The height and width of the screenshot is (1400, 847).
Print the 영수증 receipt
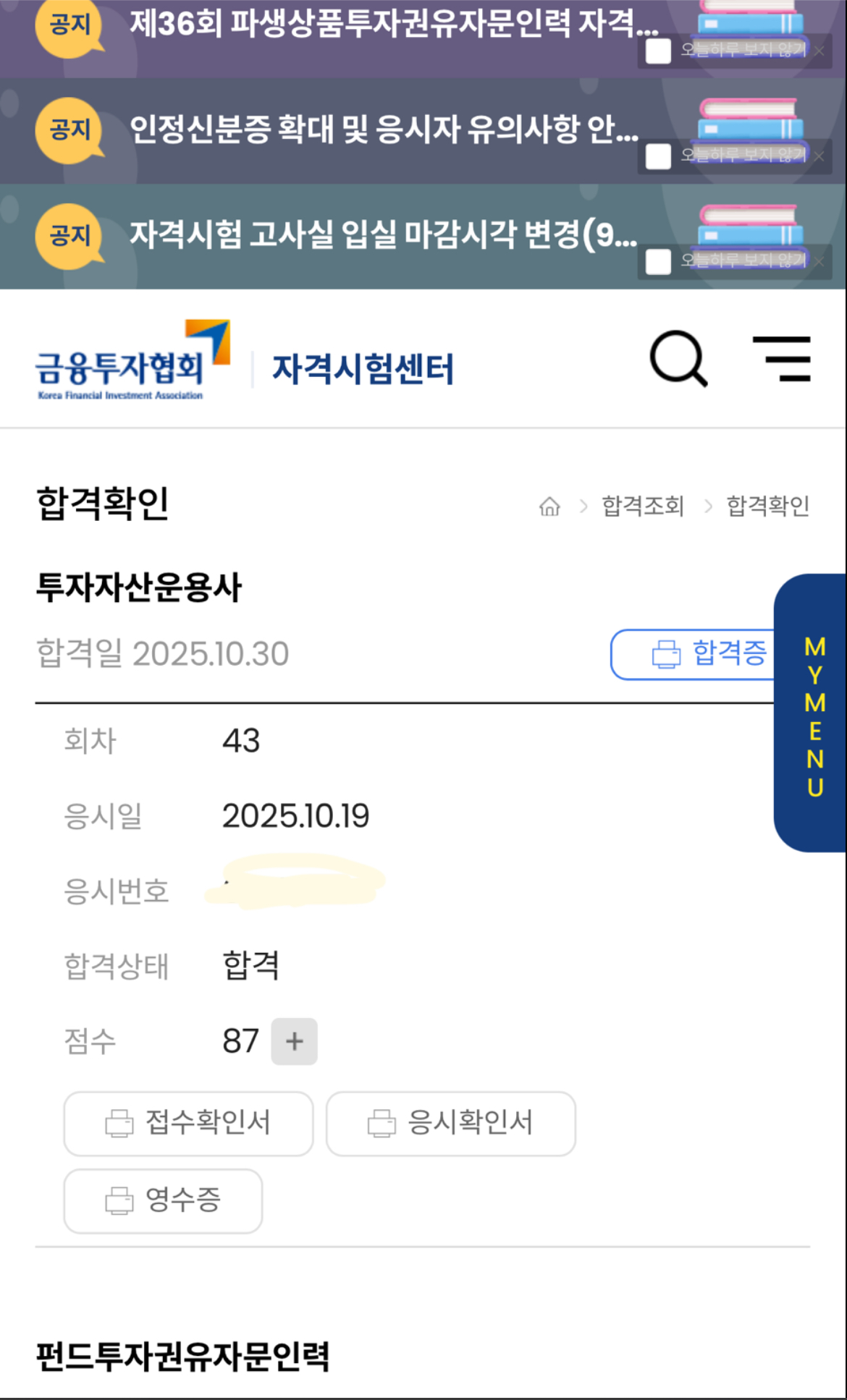point(163,1200)
